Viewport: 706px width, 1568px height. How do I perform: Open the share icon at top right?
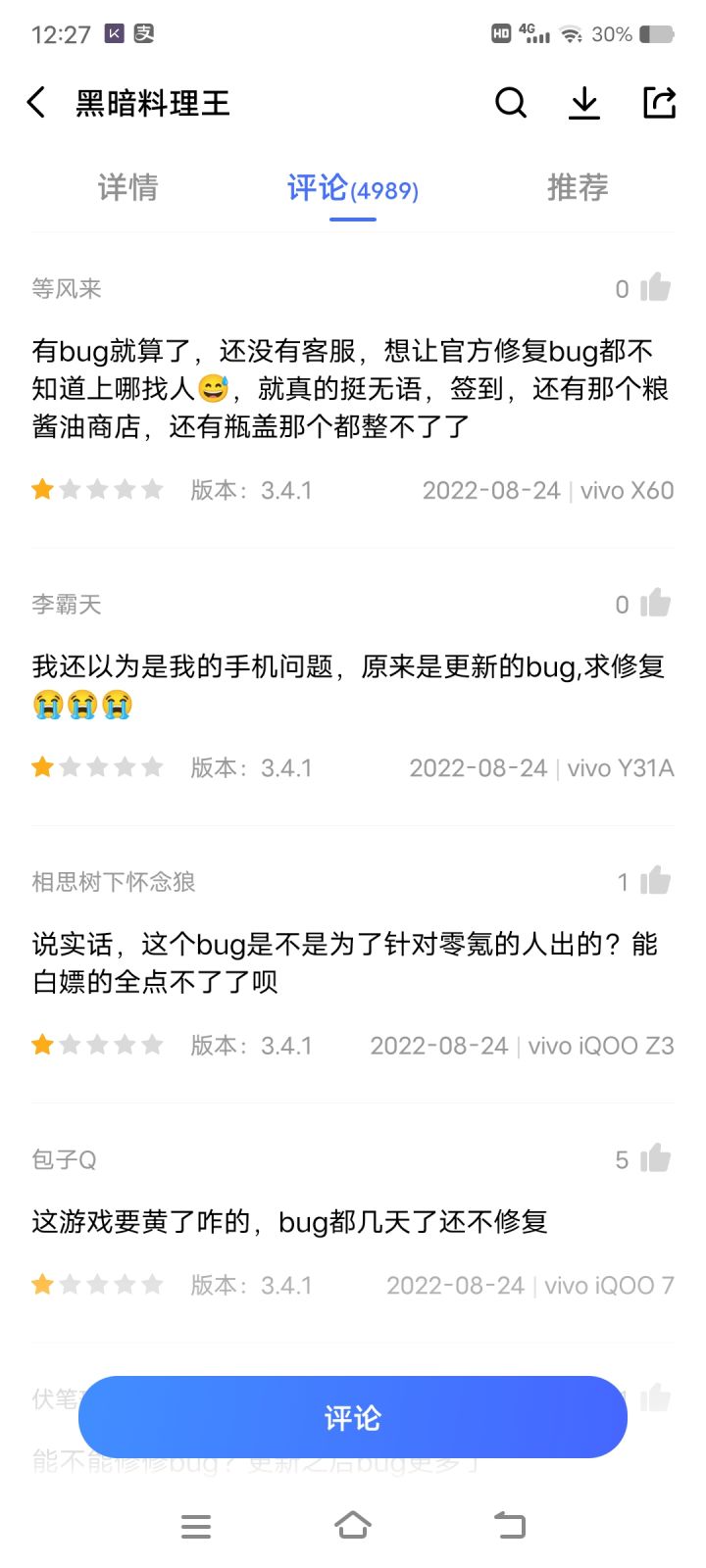tap(658, 101)
